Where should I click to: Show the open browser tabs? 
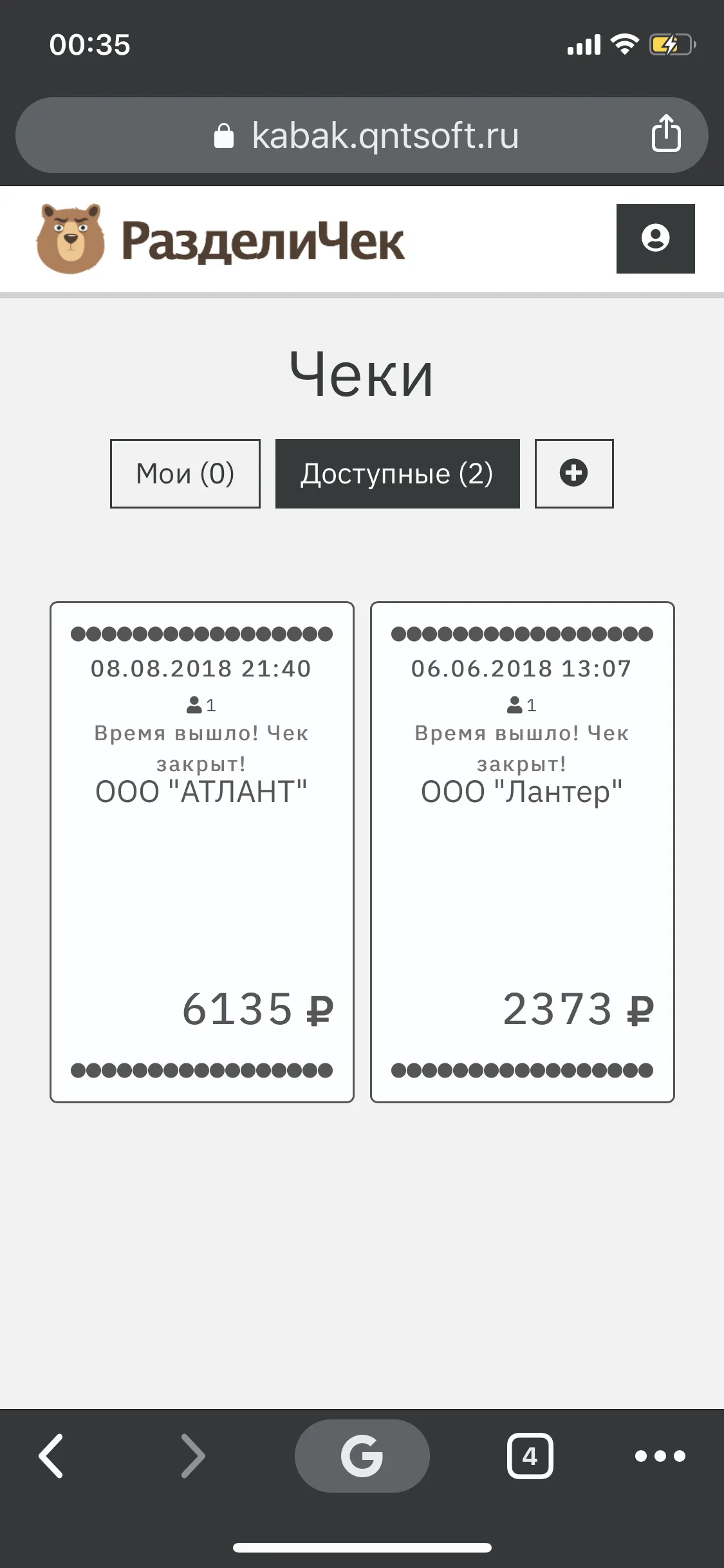pos(530,1455)
